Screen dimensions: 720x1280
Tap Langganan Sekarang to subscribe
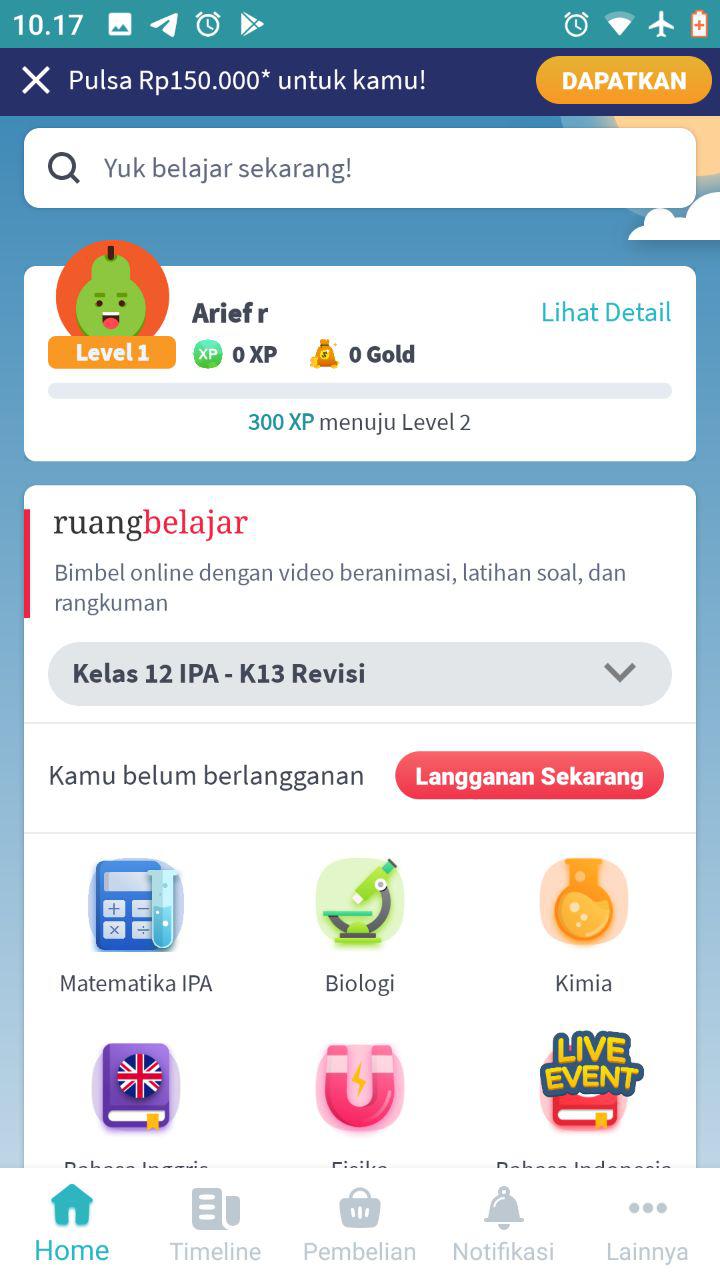point(529,776)
